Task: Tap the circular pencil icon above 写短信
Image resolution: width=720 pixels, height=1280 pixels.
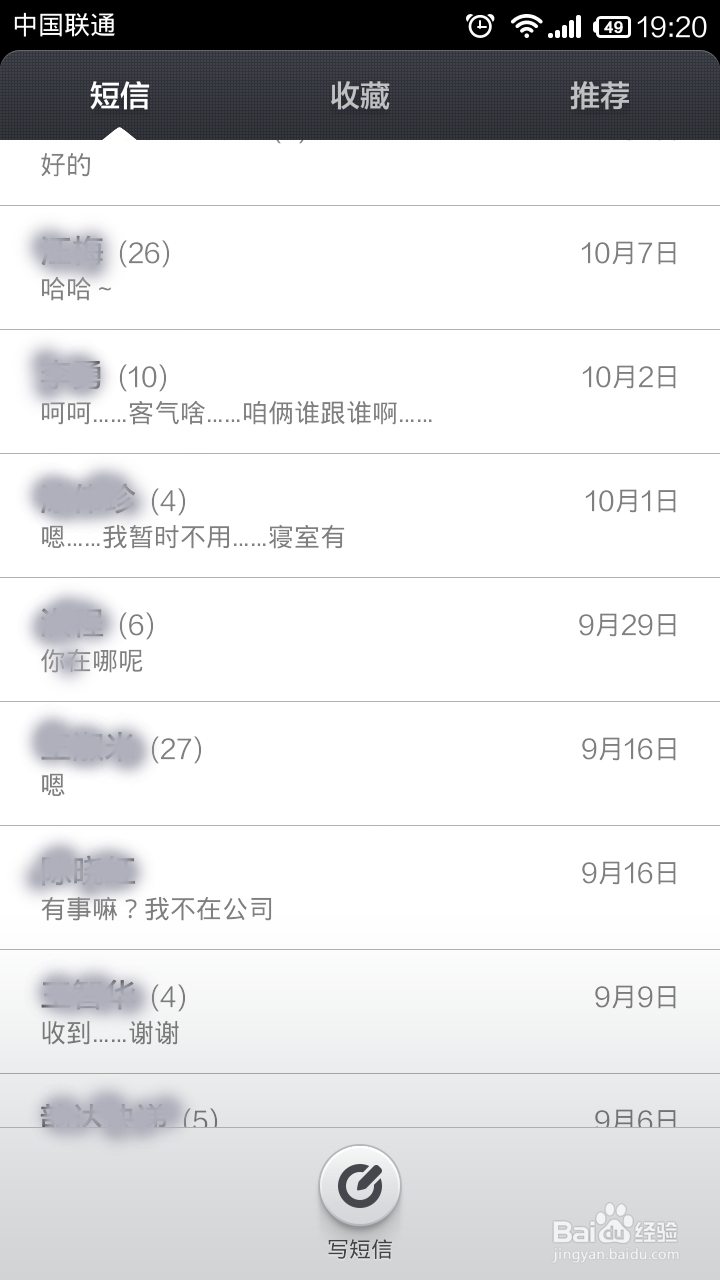Action: [x=360, y=1185]
